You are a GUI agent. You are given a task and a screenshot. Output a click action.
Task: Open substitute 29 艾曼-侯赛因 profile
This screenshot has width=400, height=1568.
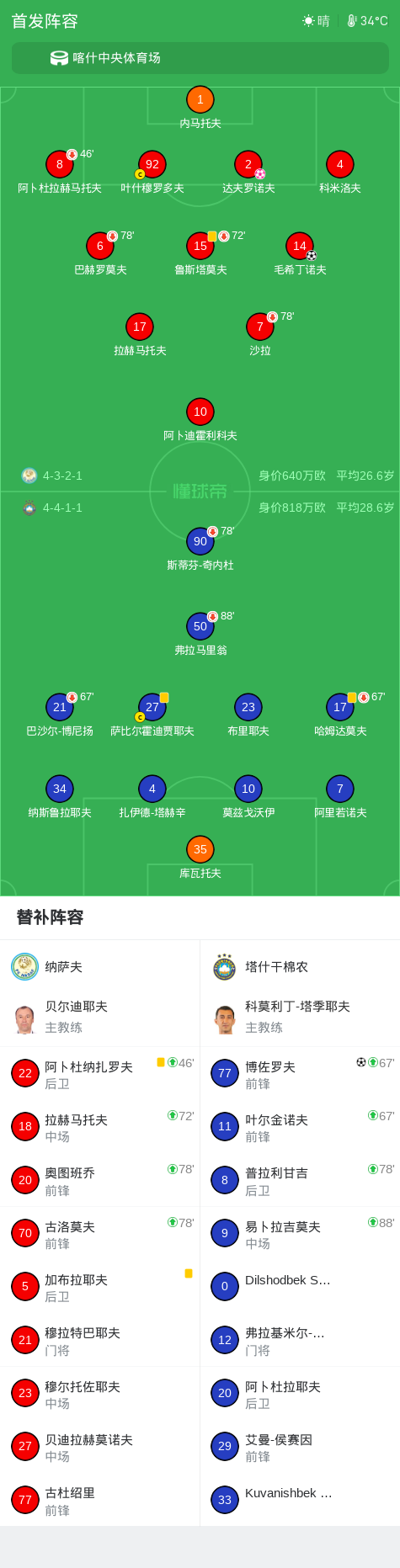click(300, 1447)
